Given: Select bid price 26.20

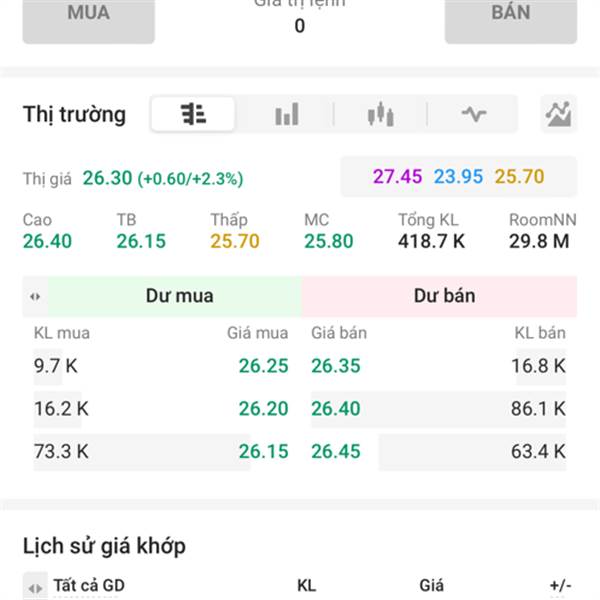Looking at the screenshot, I should point(263,408).
